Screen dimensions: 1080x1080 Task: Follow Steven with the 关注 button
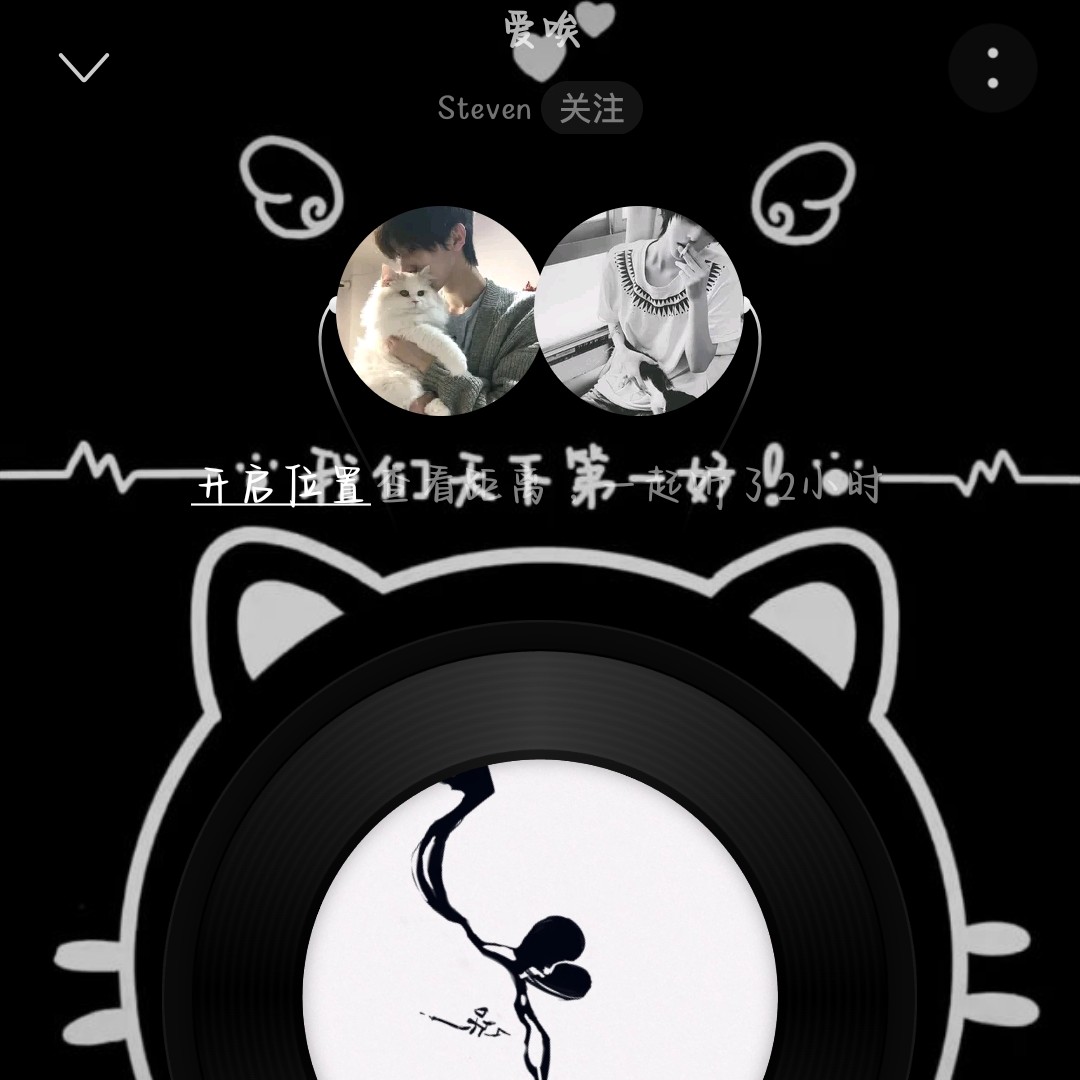point(591,108)
